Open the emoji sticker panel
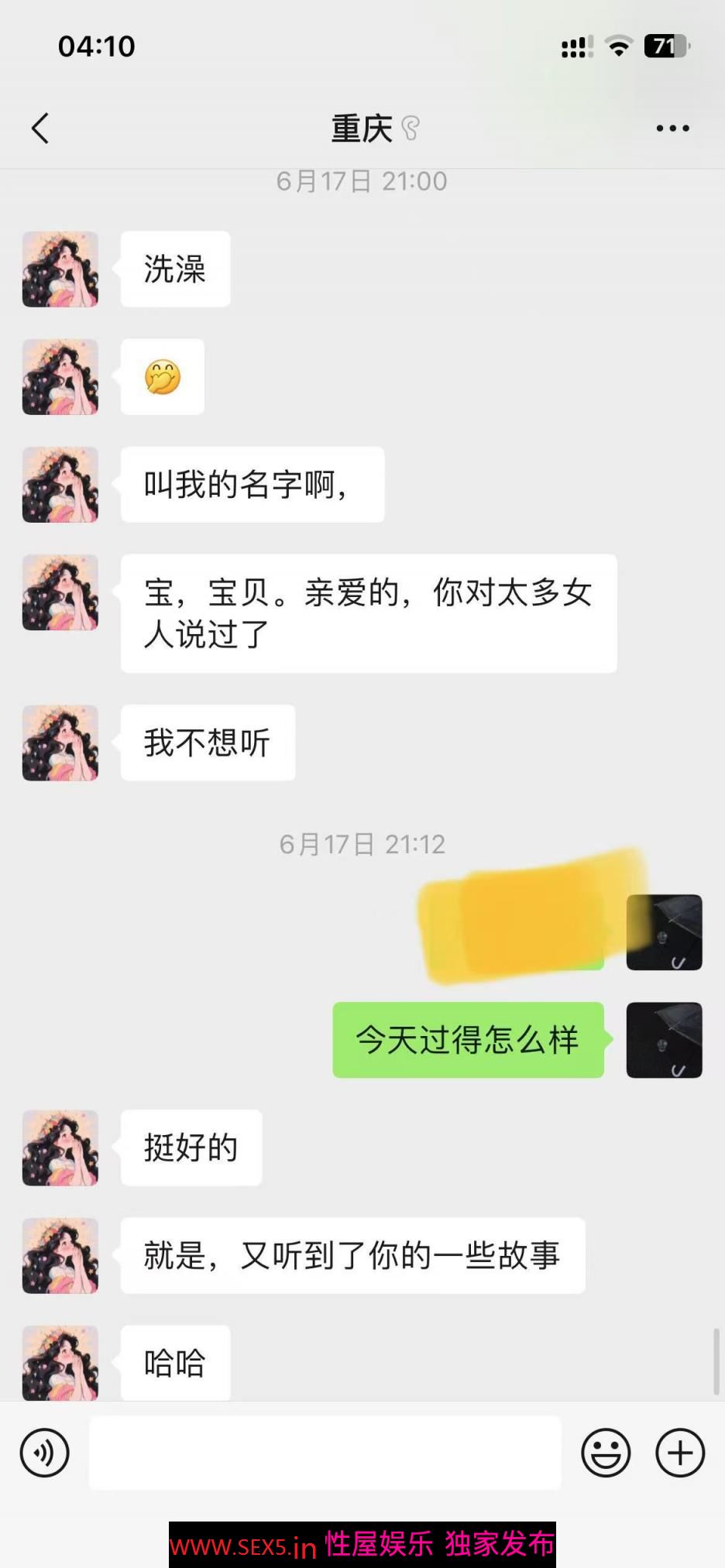The height and width of the screenshot is (1568, 725). point(606,1453)
